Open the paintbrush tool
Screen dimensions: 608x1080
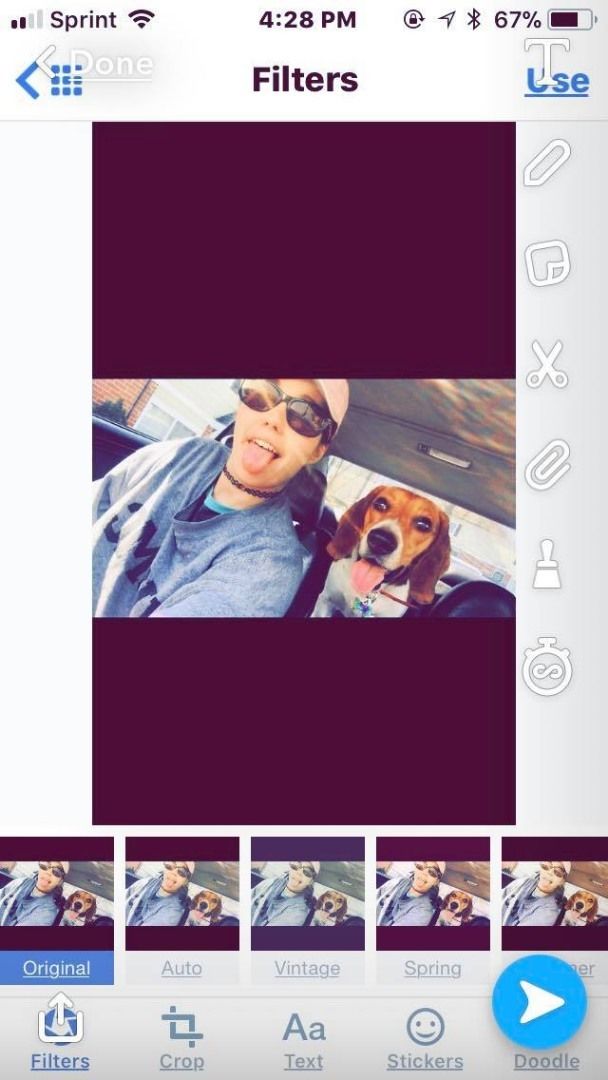(547, 564)
